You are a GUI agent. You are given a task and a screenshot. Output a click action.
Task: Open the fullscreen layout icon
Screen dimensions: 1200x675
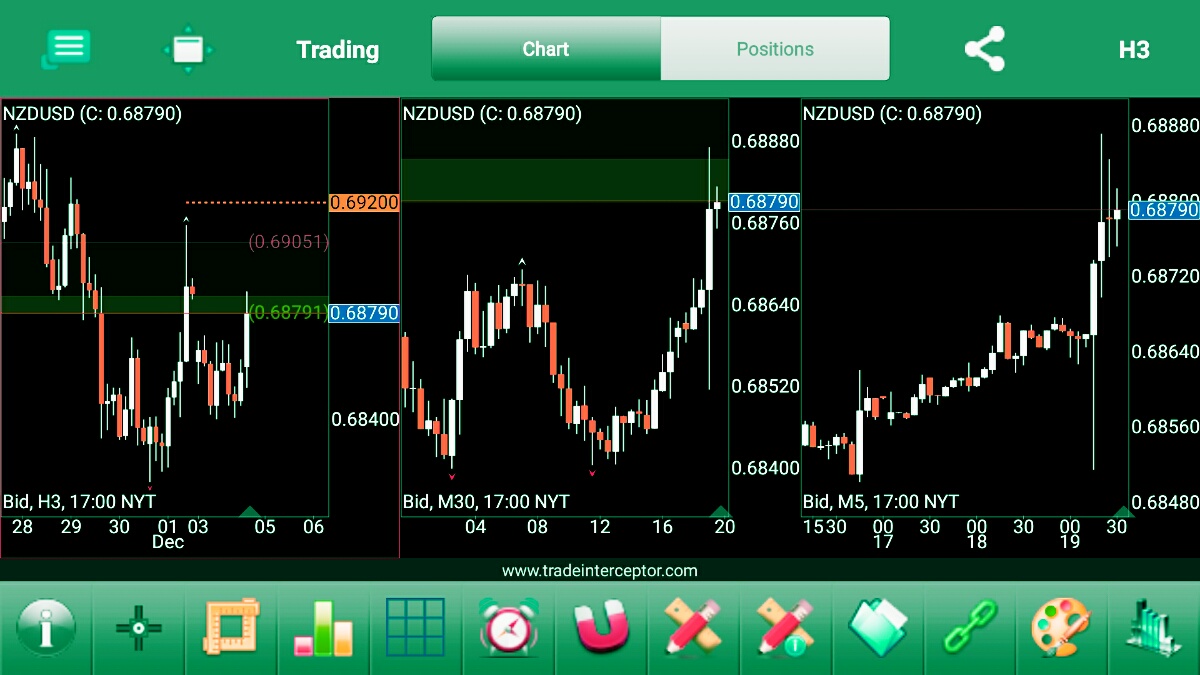point(187,49)
